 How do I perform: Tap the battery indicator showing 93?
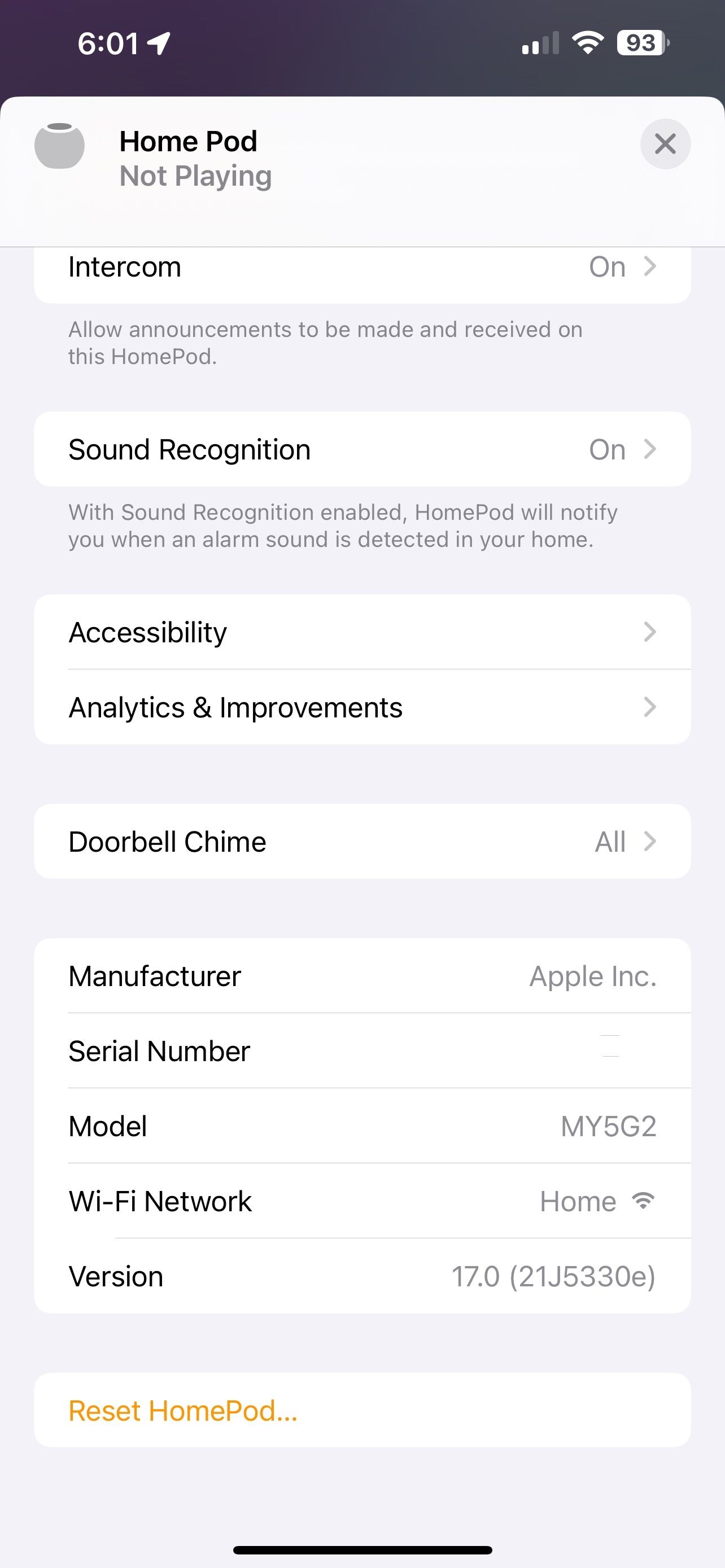639,42
